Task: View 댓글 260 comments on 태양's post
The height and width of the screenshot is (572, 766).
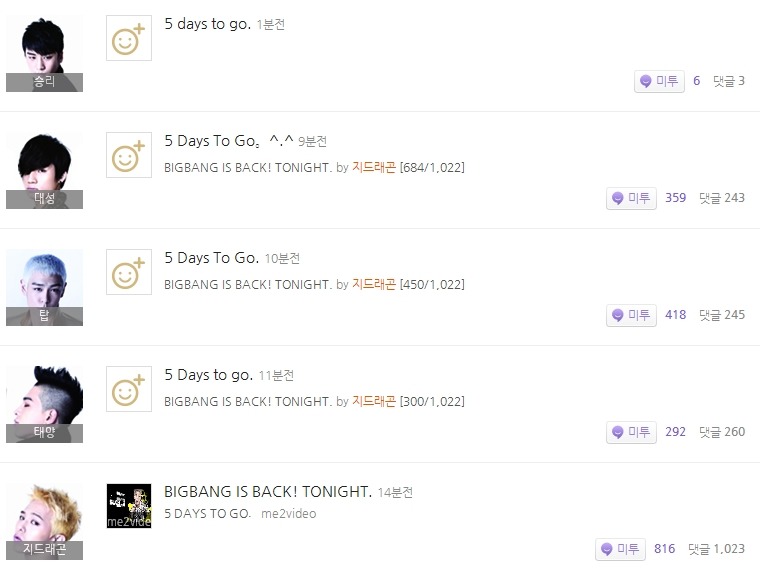Action: click(721, 432)
